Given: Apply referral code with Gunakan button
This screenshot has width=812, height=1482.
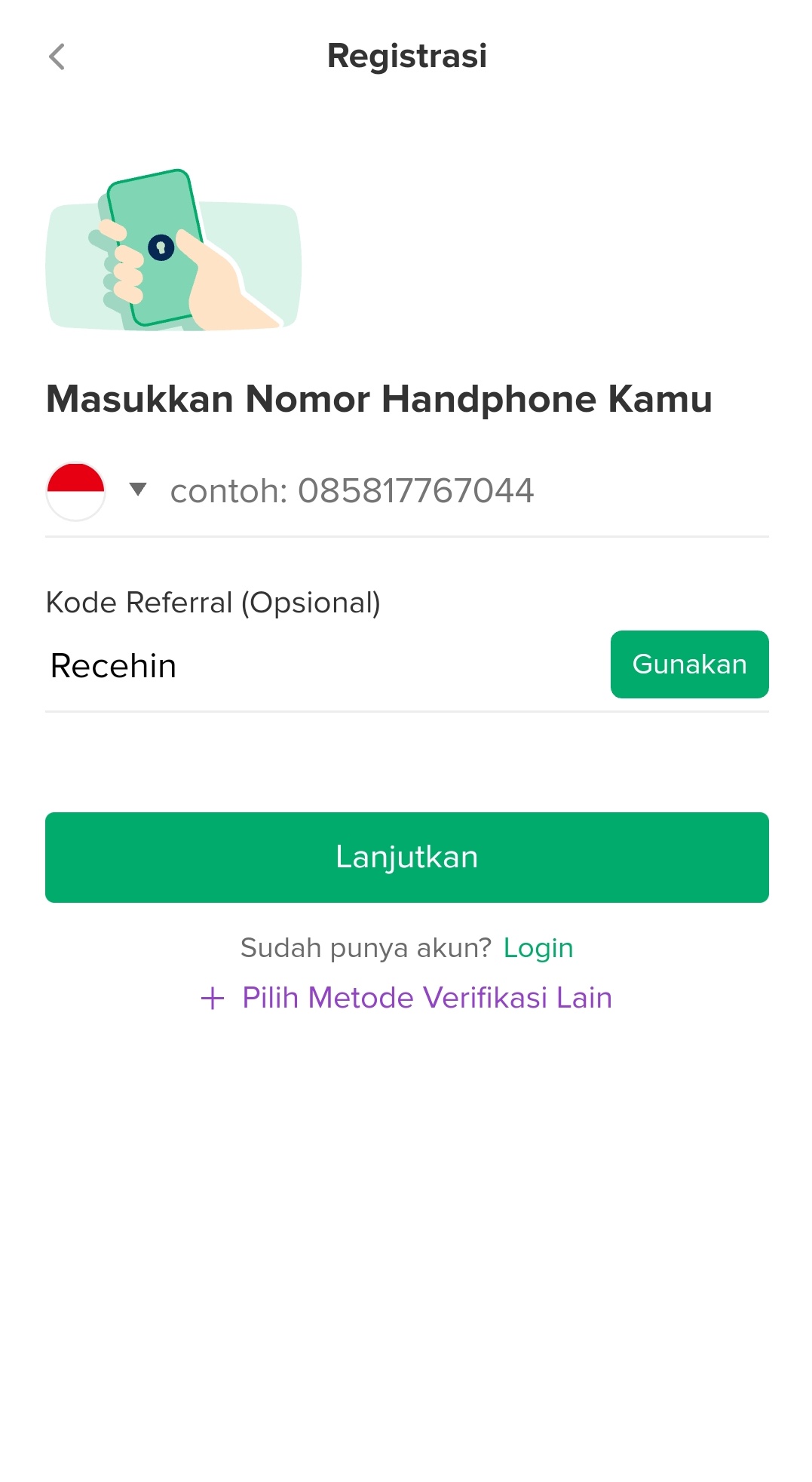Looking at the screenshot, I should click(688, 664).
